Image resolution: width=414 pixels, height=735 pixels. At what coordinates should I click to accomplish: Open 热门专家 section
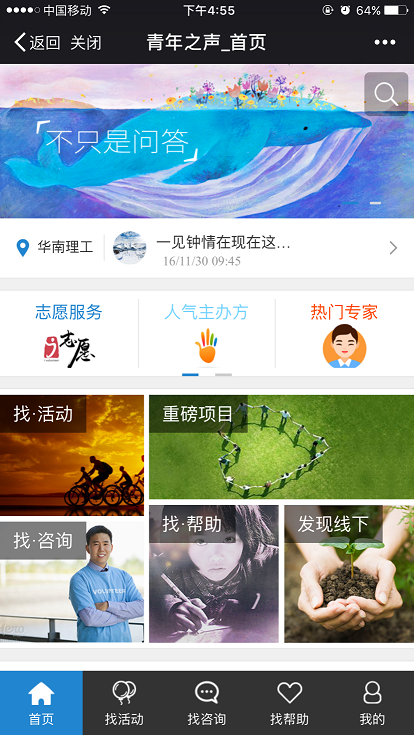[345, 334]
